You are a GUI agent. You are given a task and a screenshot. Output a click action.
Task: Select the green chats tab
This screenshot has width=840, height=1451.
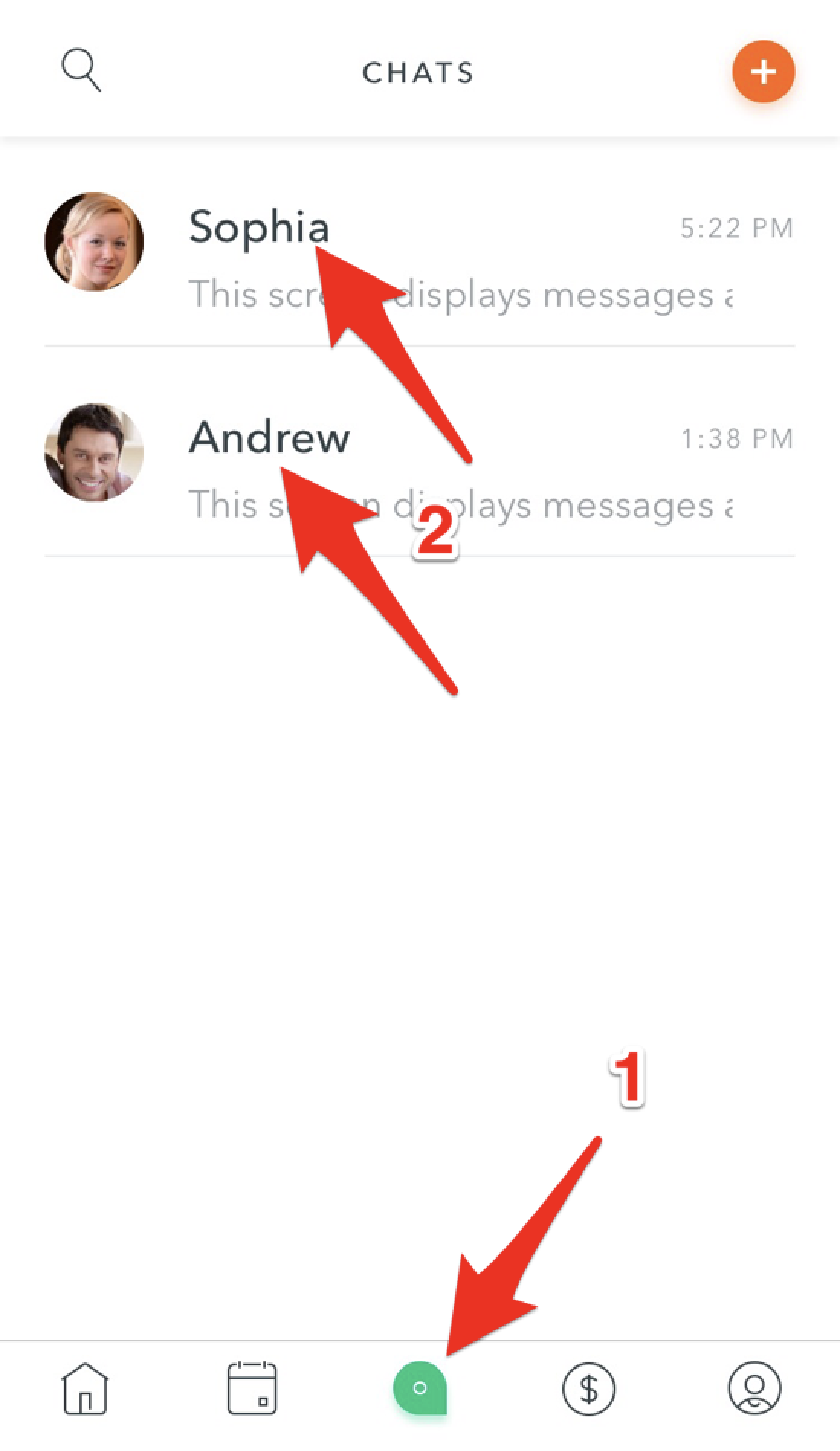tap(420, 1388)
